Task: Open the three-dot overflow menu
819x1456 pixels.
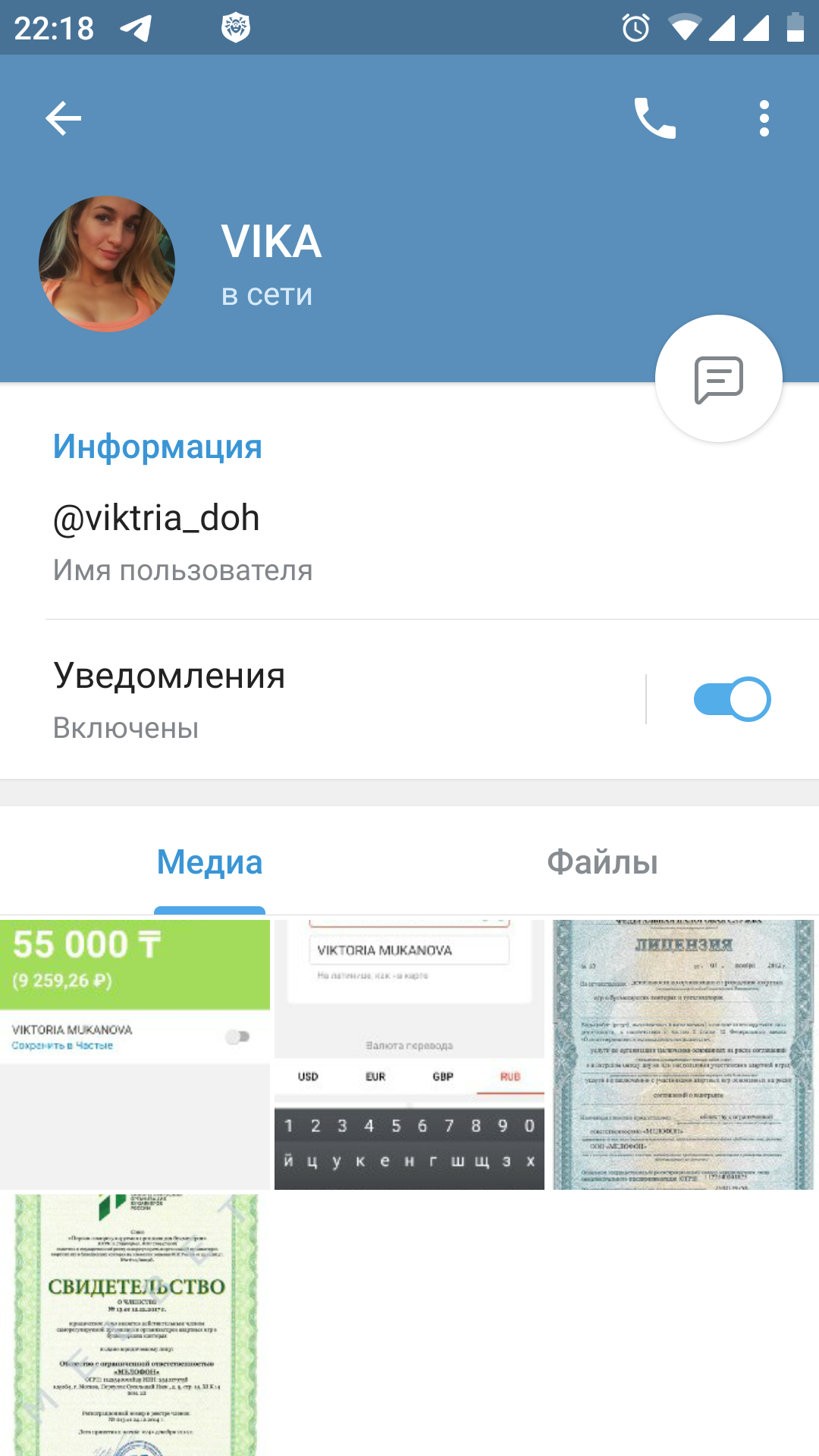Action: [x=764, y=118]
